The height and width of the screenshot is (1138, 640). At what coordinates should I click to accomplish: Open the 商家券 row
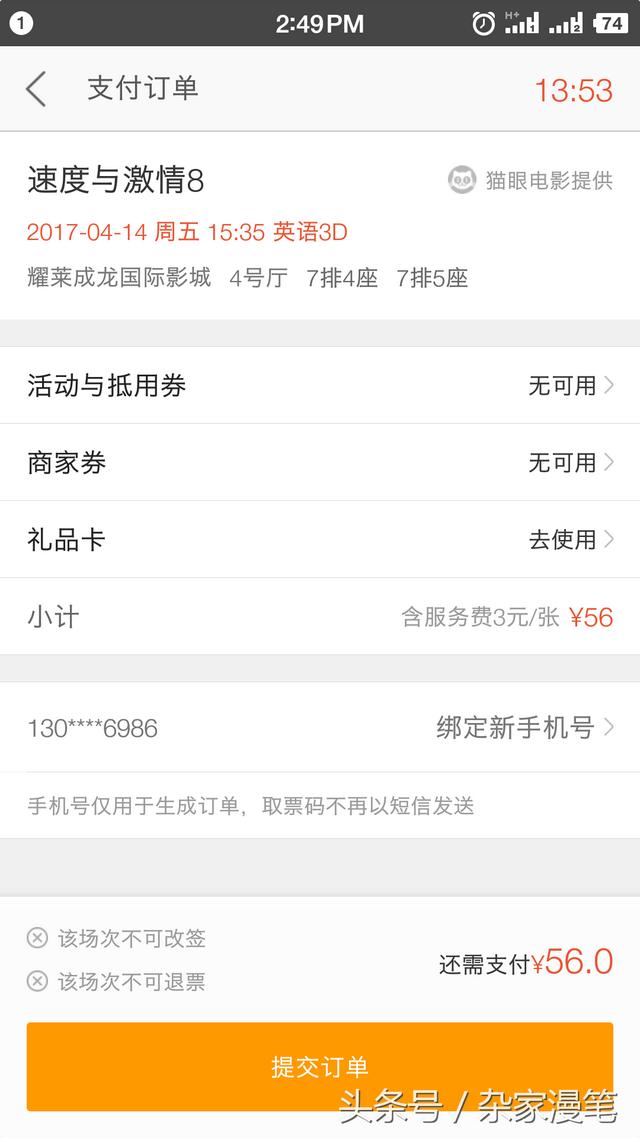click(320, 462)
